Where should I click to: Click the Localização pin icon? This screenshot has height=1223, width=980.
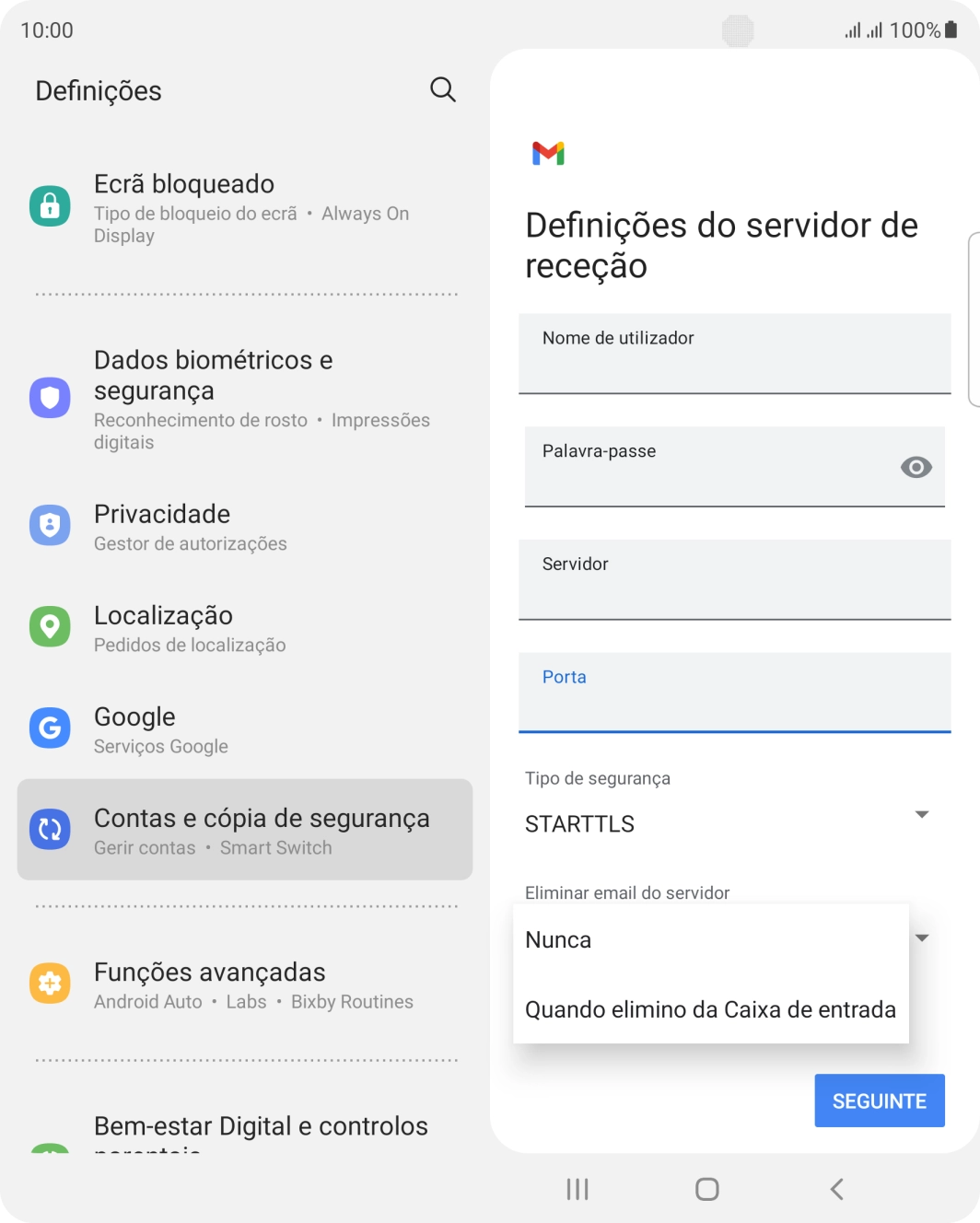click(x=50, y=626)
